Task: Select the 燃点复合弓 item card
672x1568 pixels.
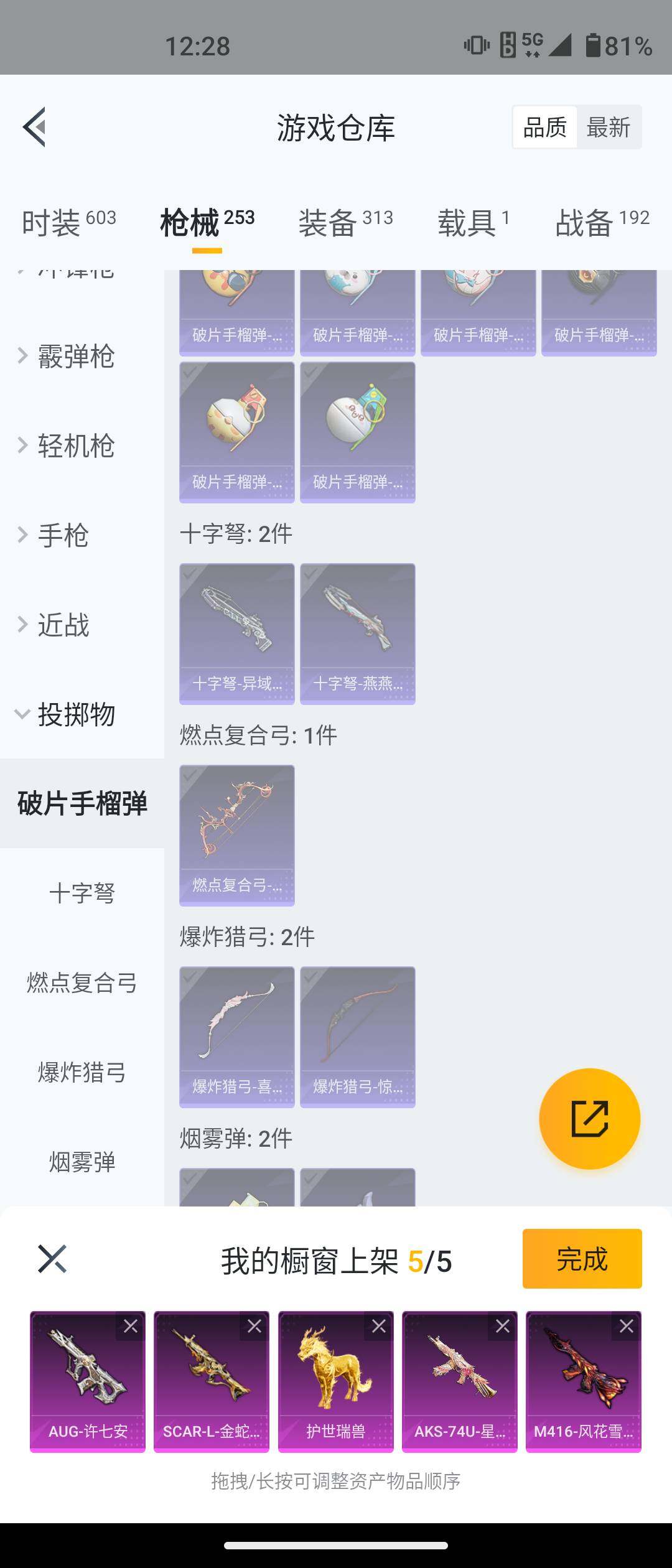Action: [236, 835]
